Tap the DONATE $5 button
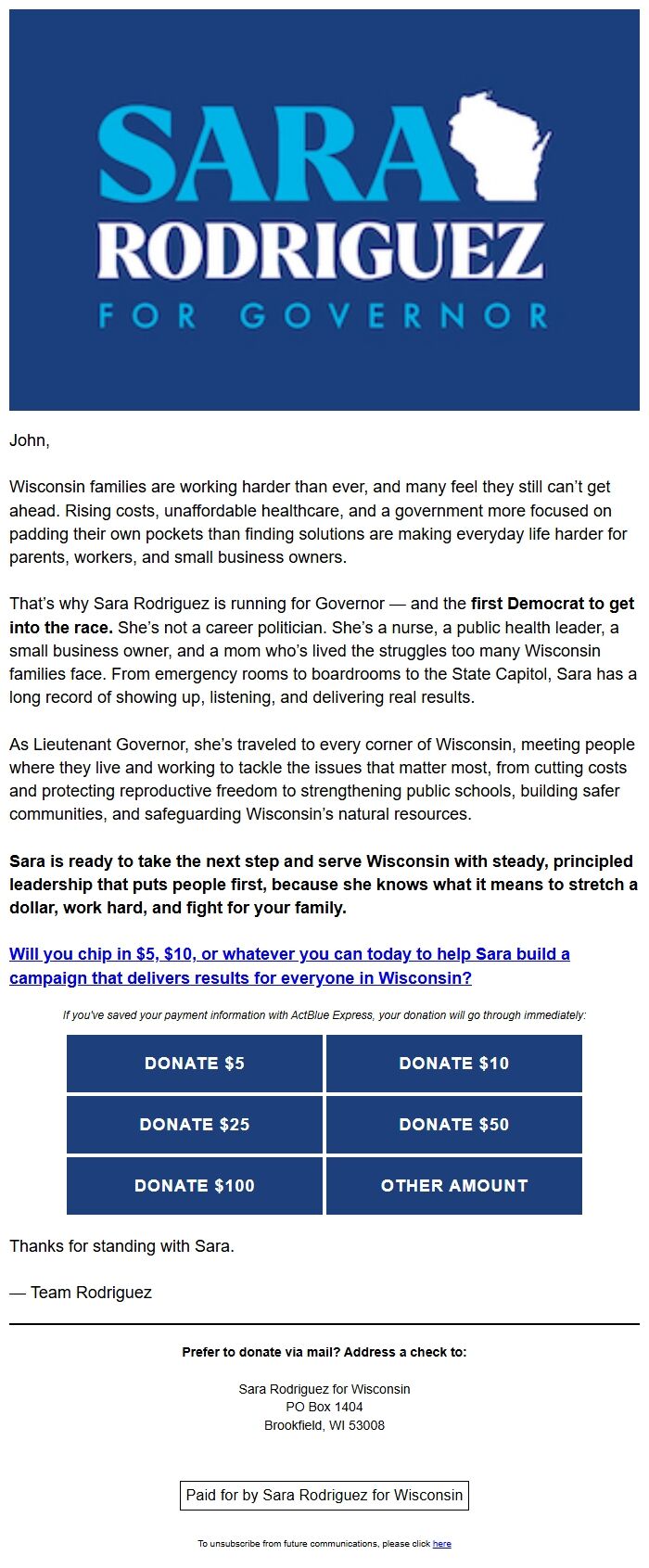 (195, 1064)
